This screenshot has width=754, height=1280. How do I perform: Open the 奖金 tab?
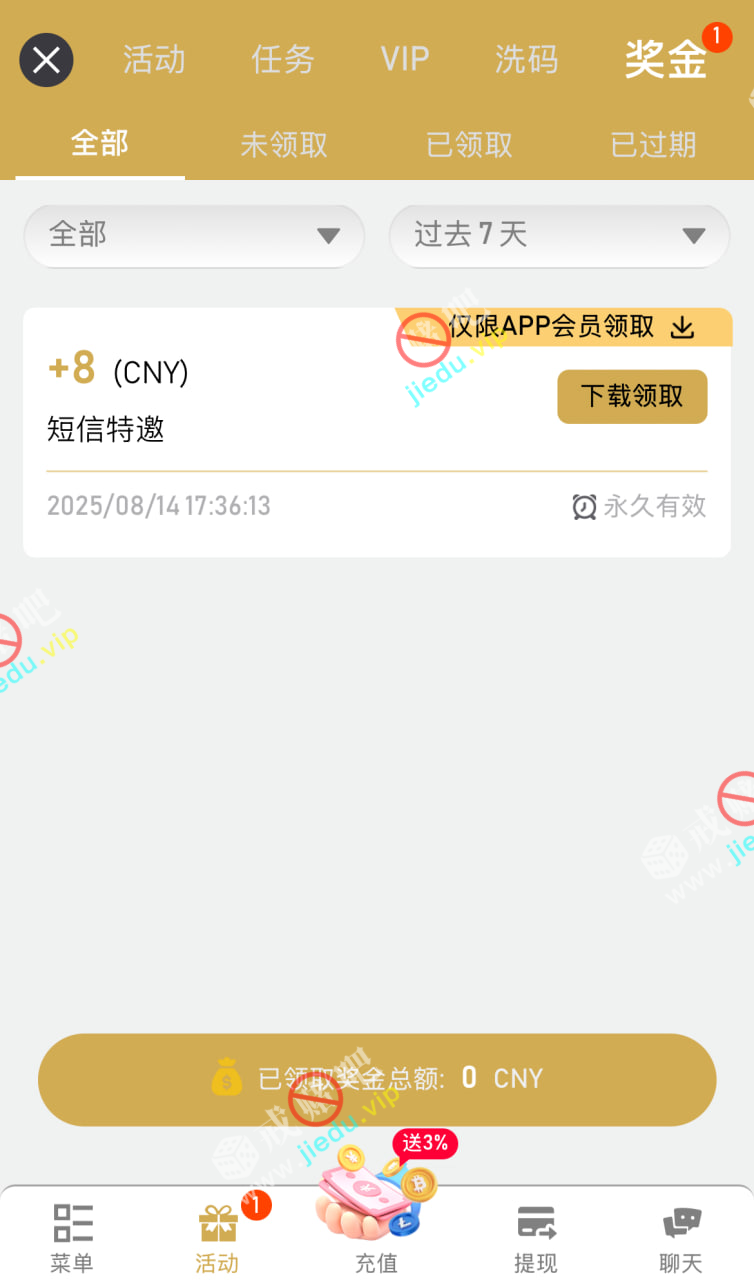point(666,60)
